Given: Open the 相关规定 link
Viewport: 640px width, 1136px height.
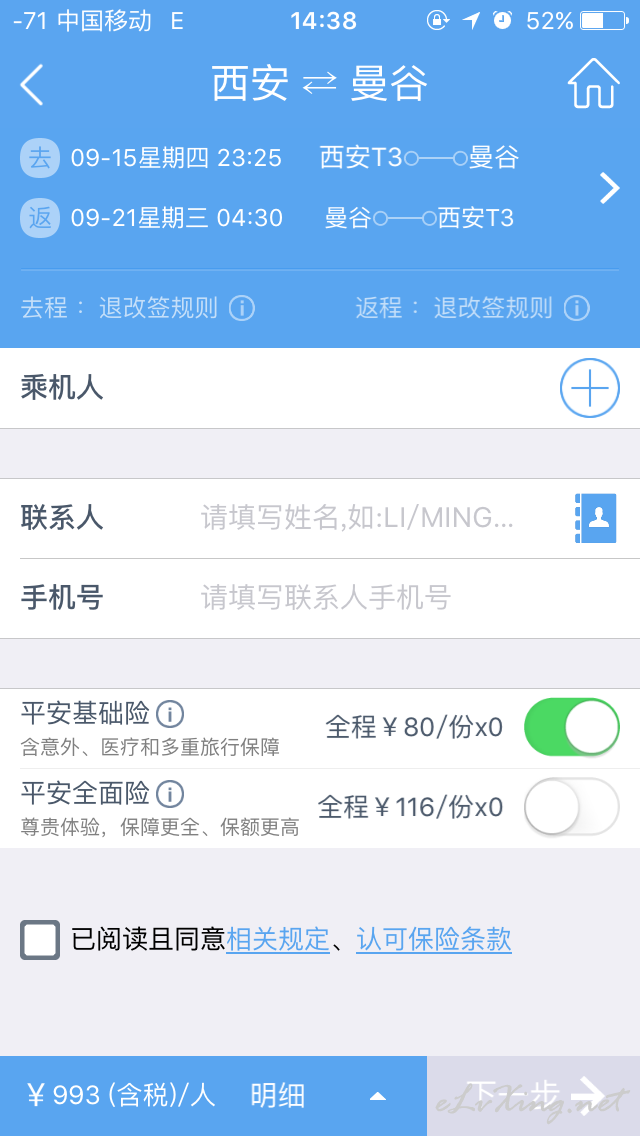Looking at the screenshot, I should (278, 940).
